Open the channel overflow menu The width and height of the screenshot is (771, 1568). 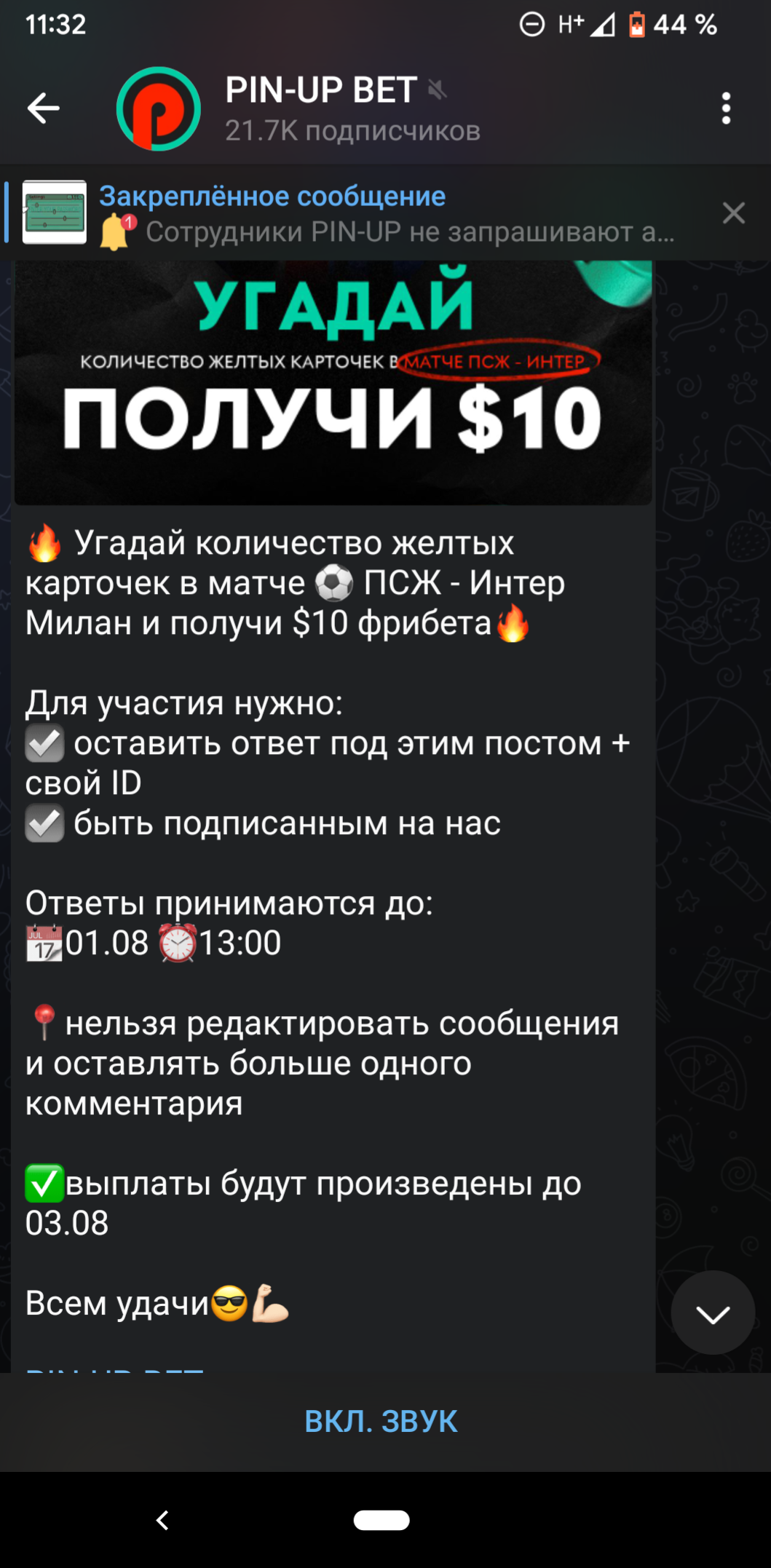725,109
